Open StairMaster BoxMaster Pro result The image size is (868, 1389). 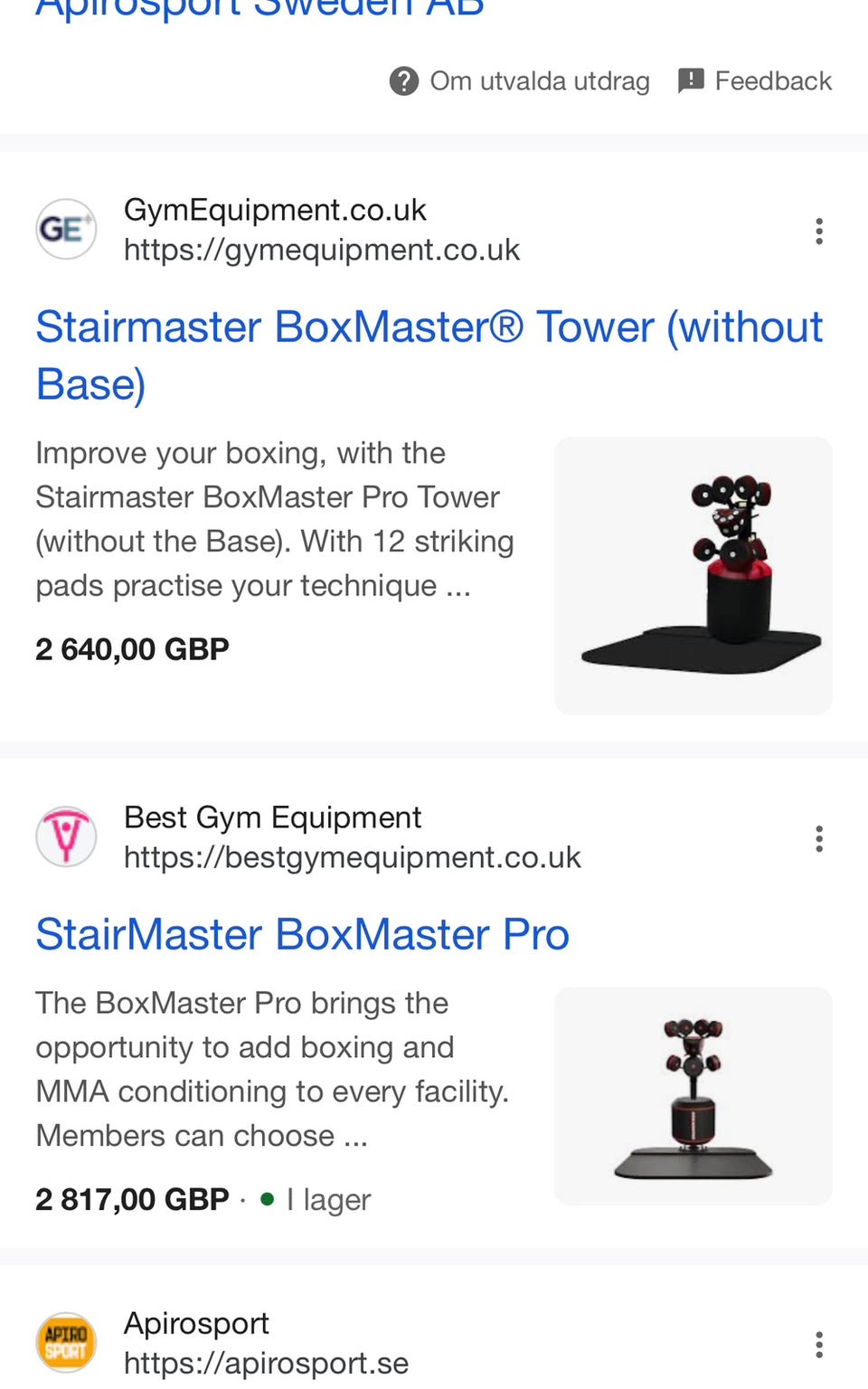click(303, 934)
